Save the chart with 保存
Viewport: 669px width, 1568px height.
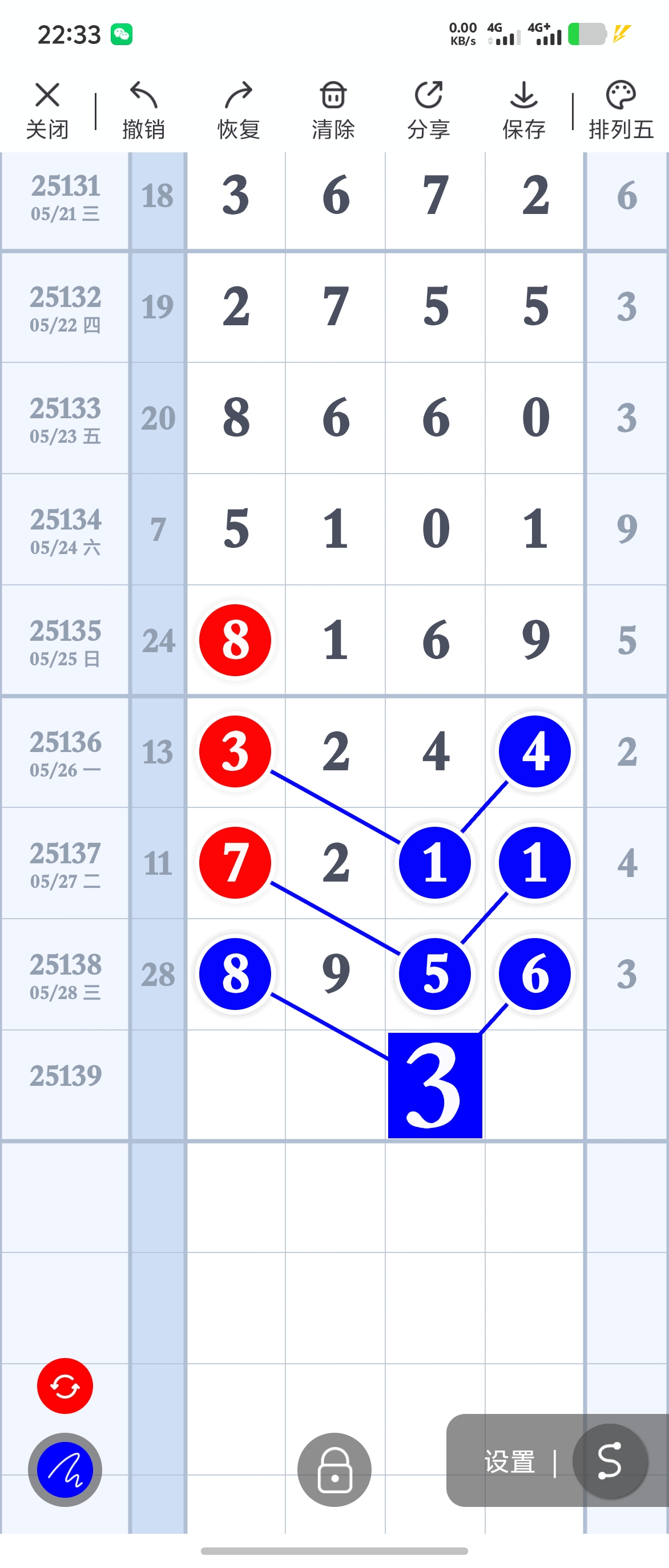pos(523,110)
